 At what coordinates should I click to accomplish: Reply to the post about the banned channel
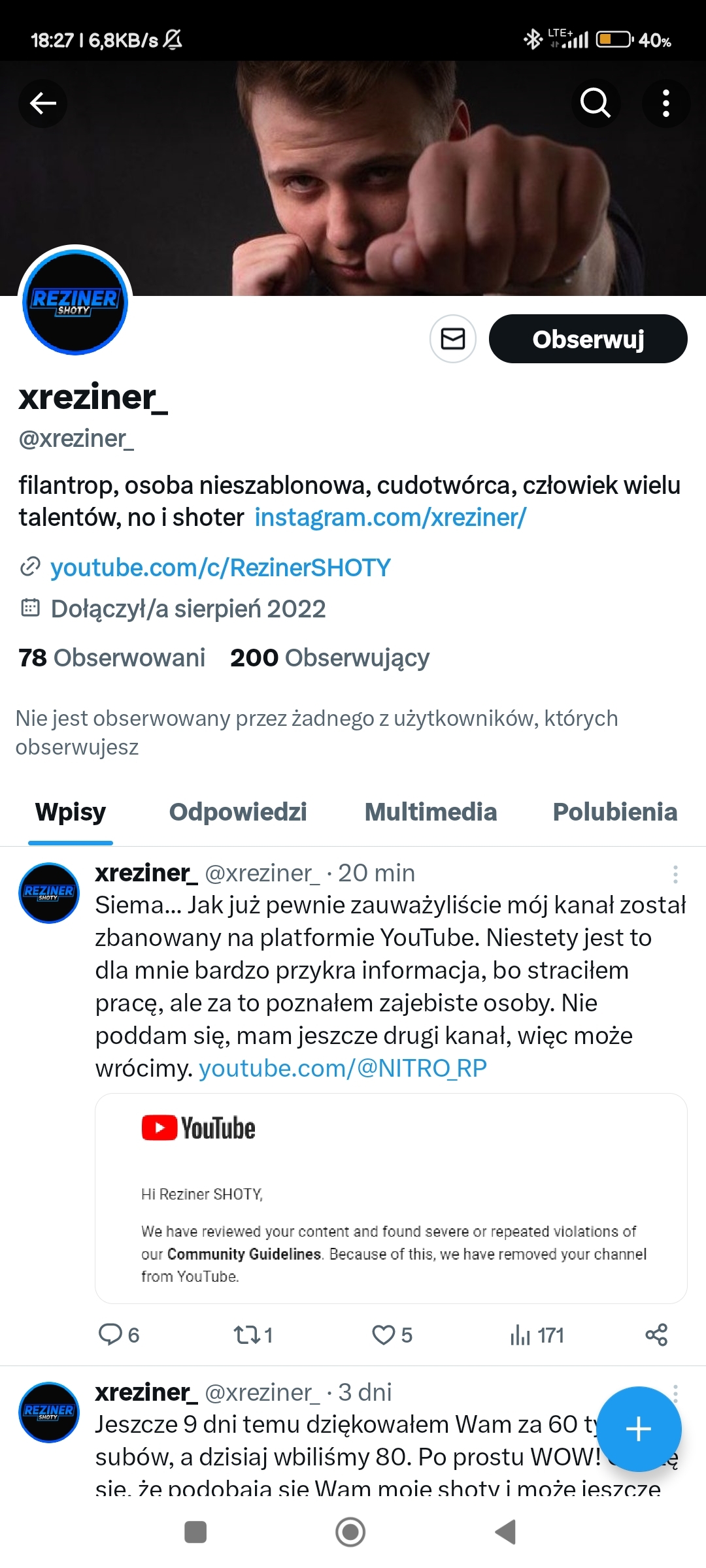(x=111, y=1334)
